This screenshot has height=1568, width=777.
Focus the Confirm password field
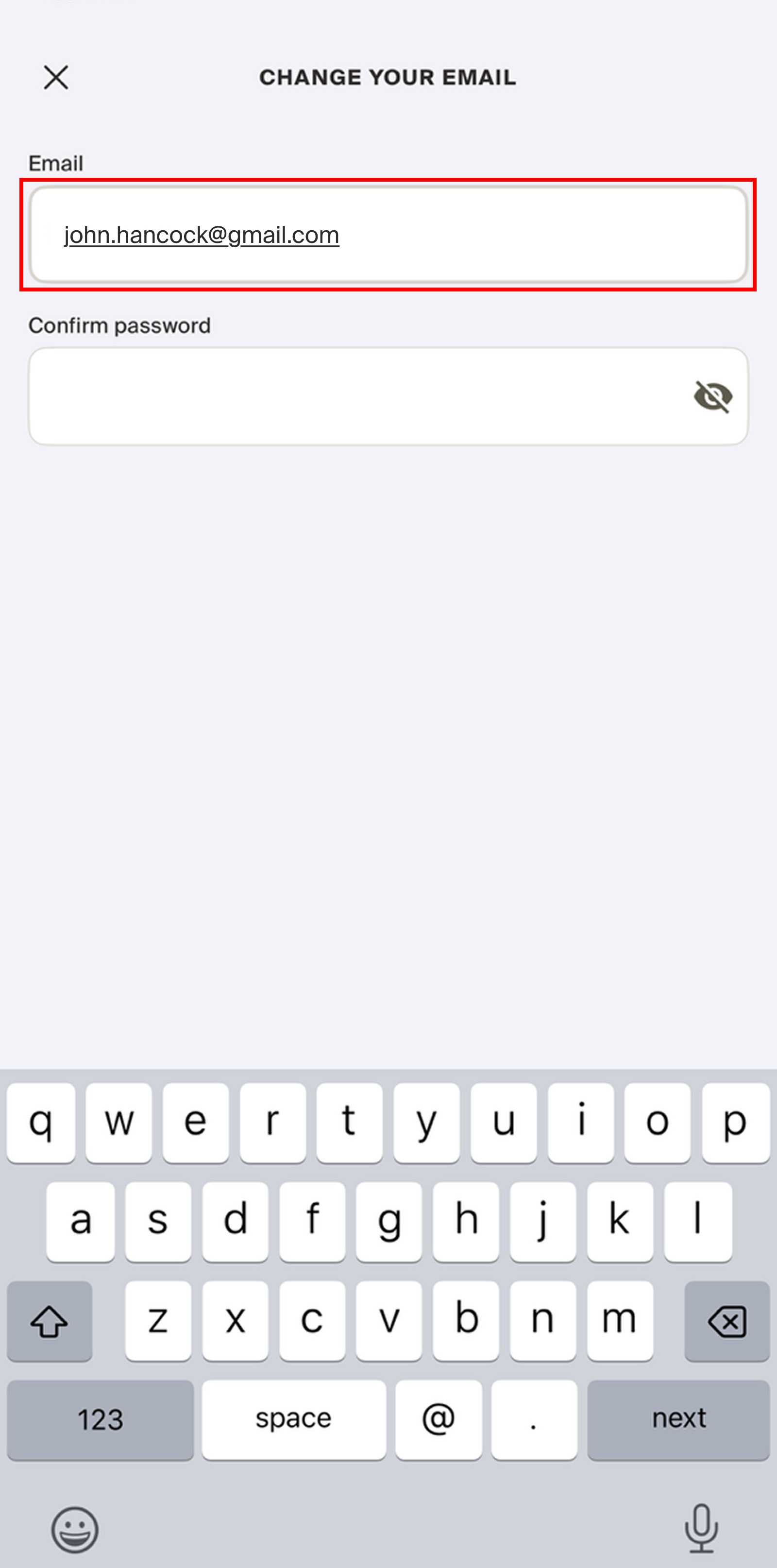pyautogui.click(x=353, y=396)
